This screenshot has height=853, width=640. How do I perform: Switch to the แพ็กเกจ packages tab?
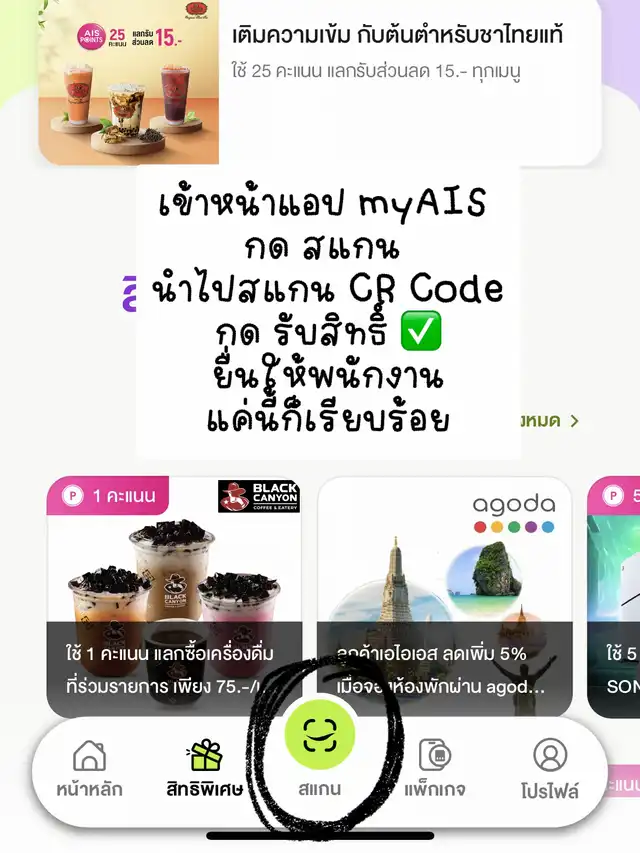pos(435,769)
